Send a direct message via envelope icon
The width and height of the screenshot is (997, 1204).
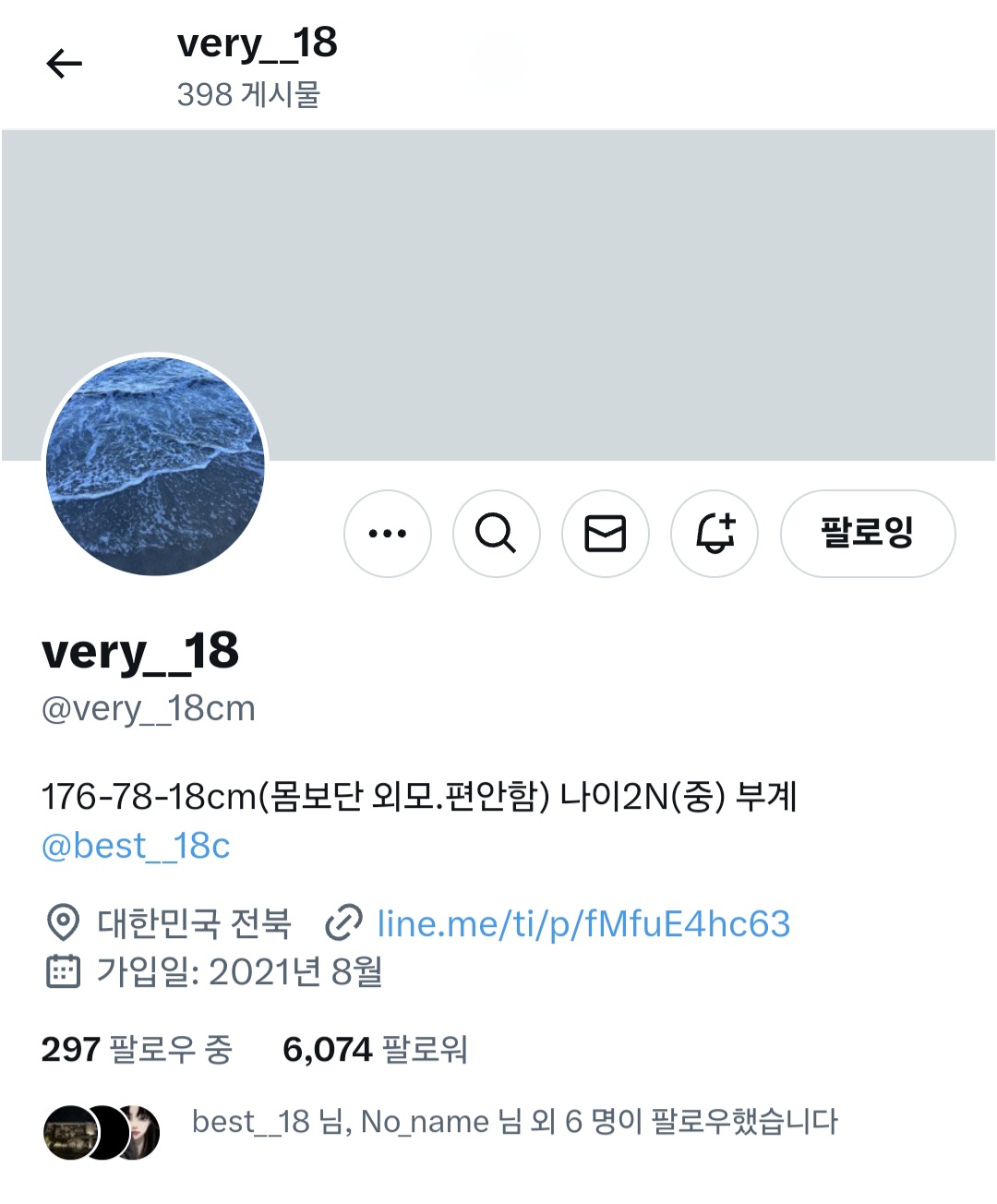[x=605, y=534]
